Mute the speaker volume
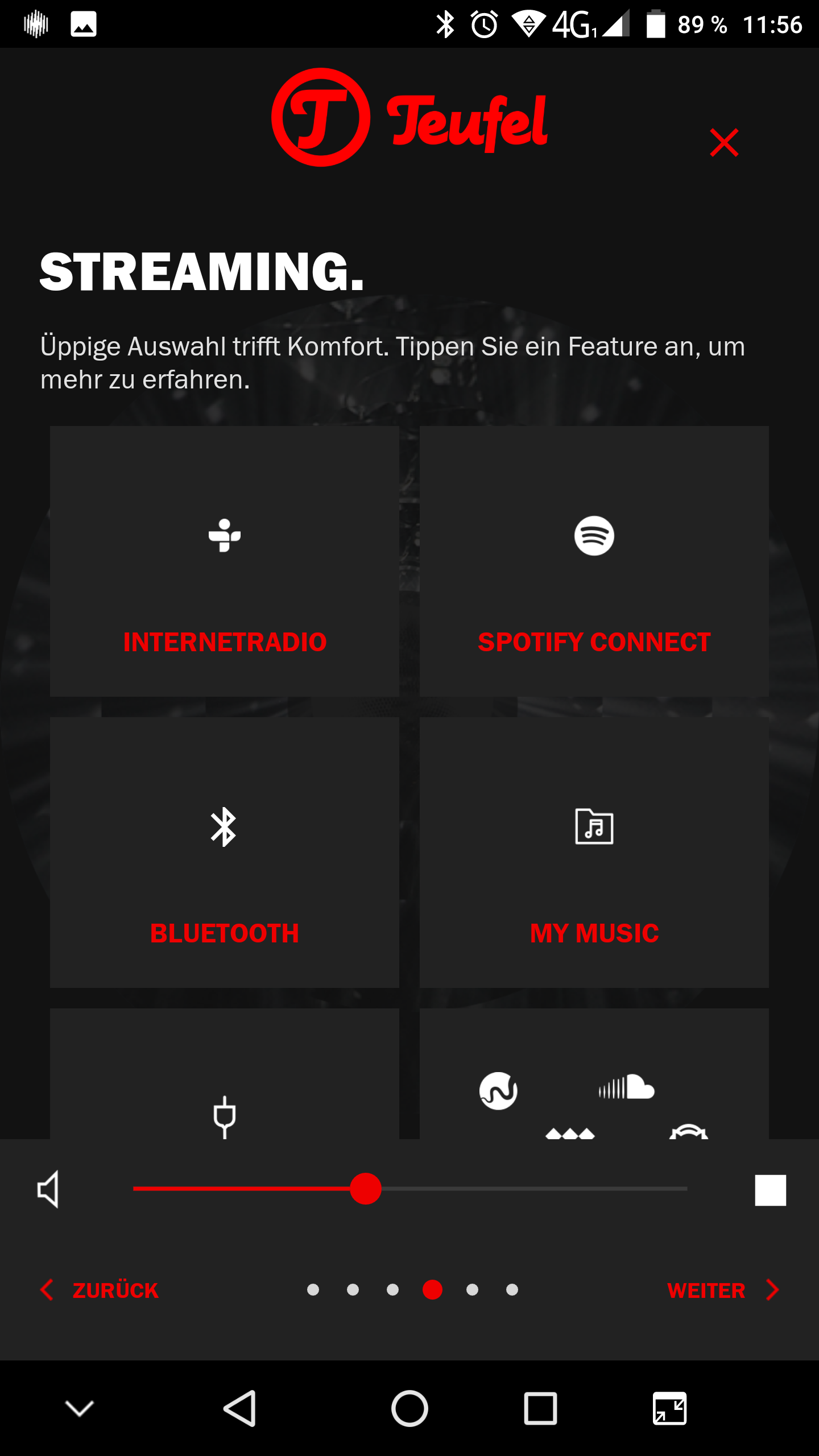 tap(48, 1189)
